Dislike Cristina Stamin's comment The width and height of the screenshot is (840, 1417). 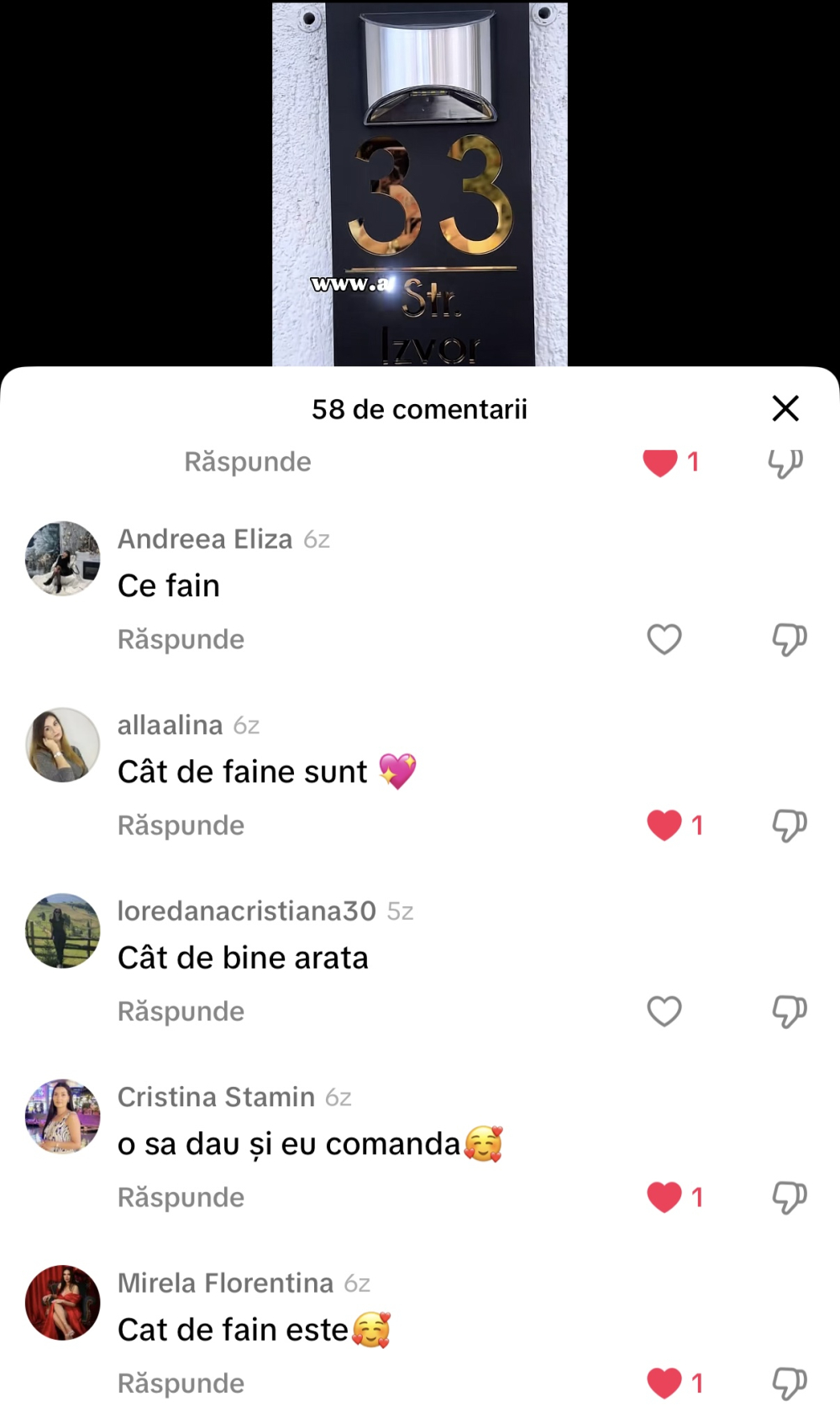[789, 1198]
